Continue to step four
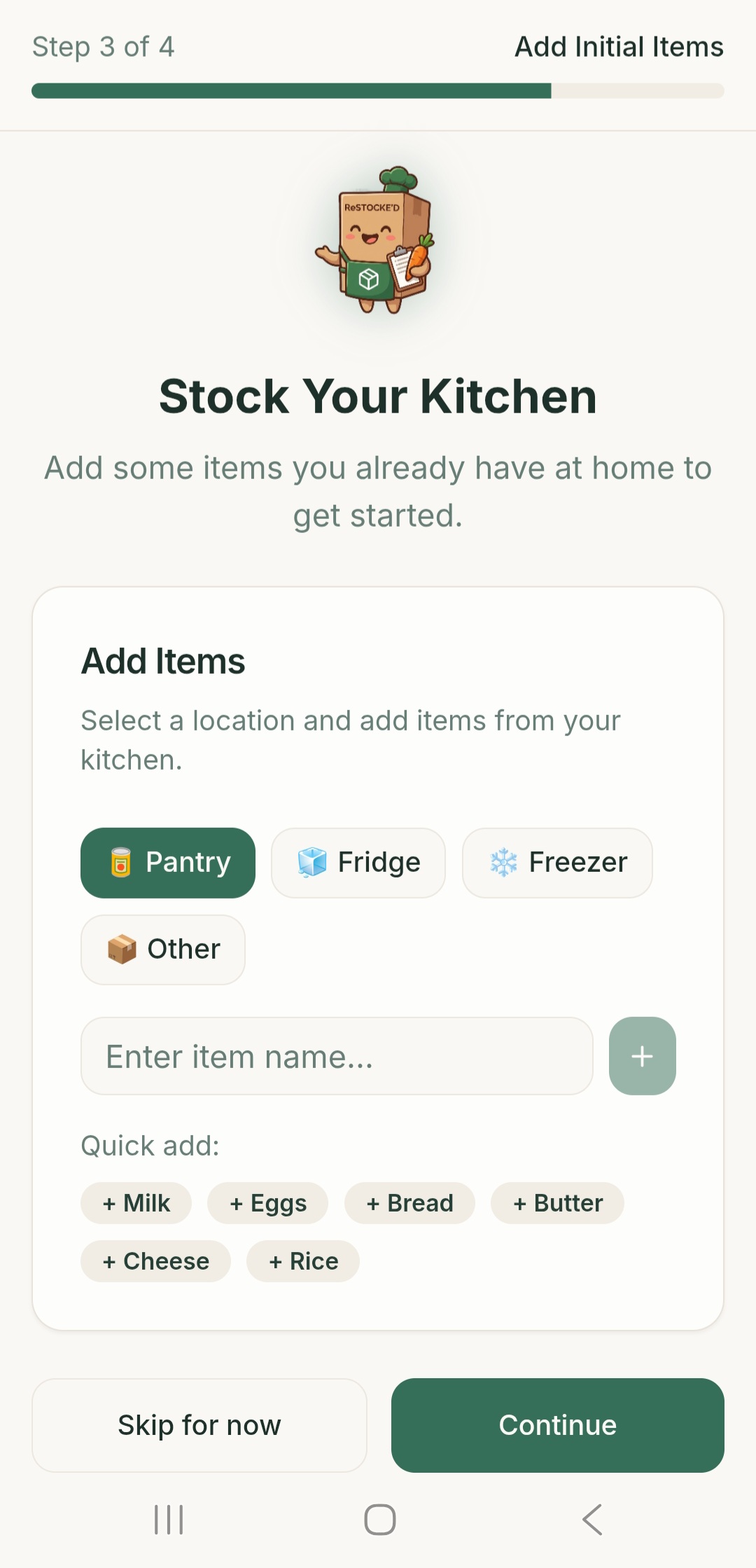Image resolution: width=756 pixels, height=1568 pixels. (x=557, y=1424)
